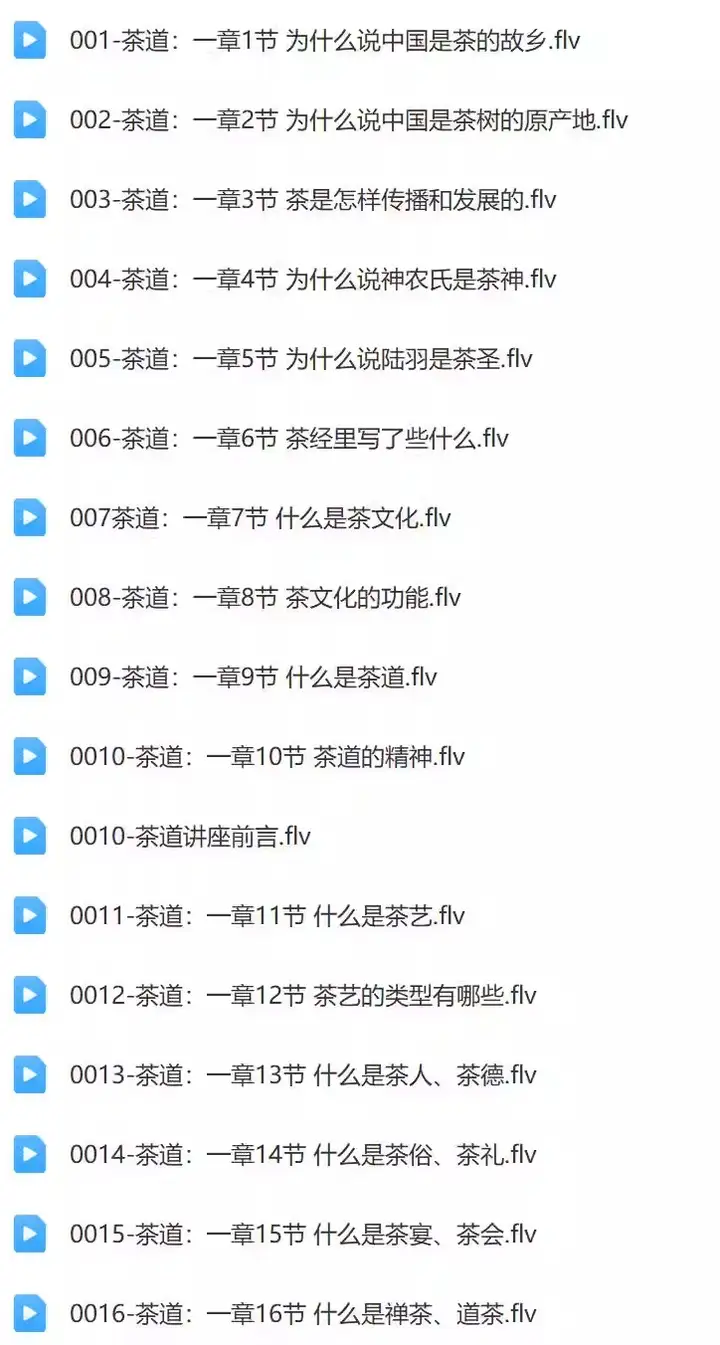This screenshot has height=1345, width=720.
Task: Select 005 为什么说陆羽是茶圣.flv
Action: point(300,359)
